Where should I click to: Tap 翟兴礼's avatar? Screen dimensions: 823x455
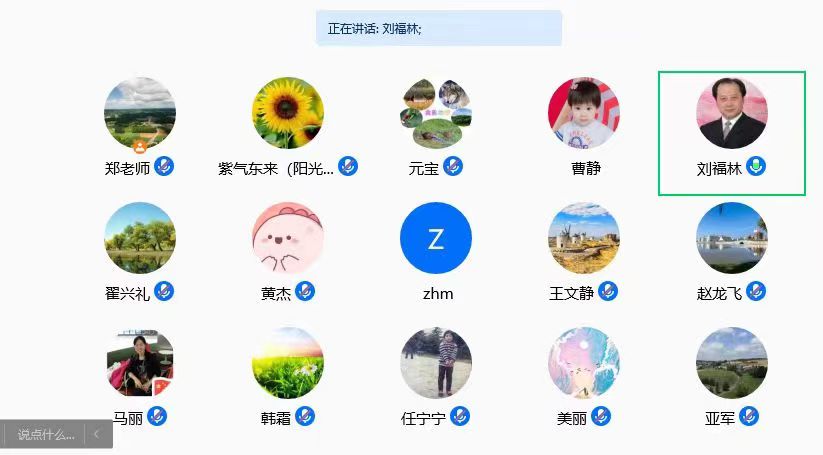(140, 238)
